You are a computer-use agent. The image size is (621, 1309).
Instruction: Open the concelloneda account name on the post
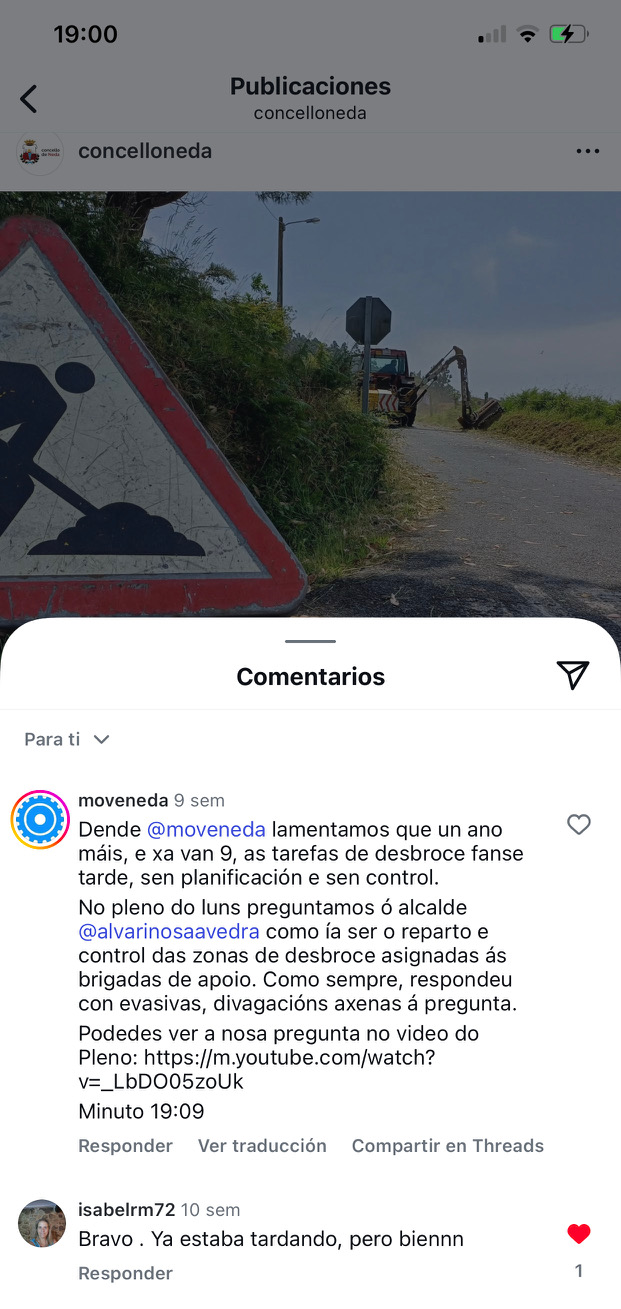click(145, 151)
